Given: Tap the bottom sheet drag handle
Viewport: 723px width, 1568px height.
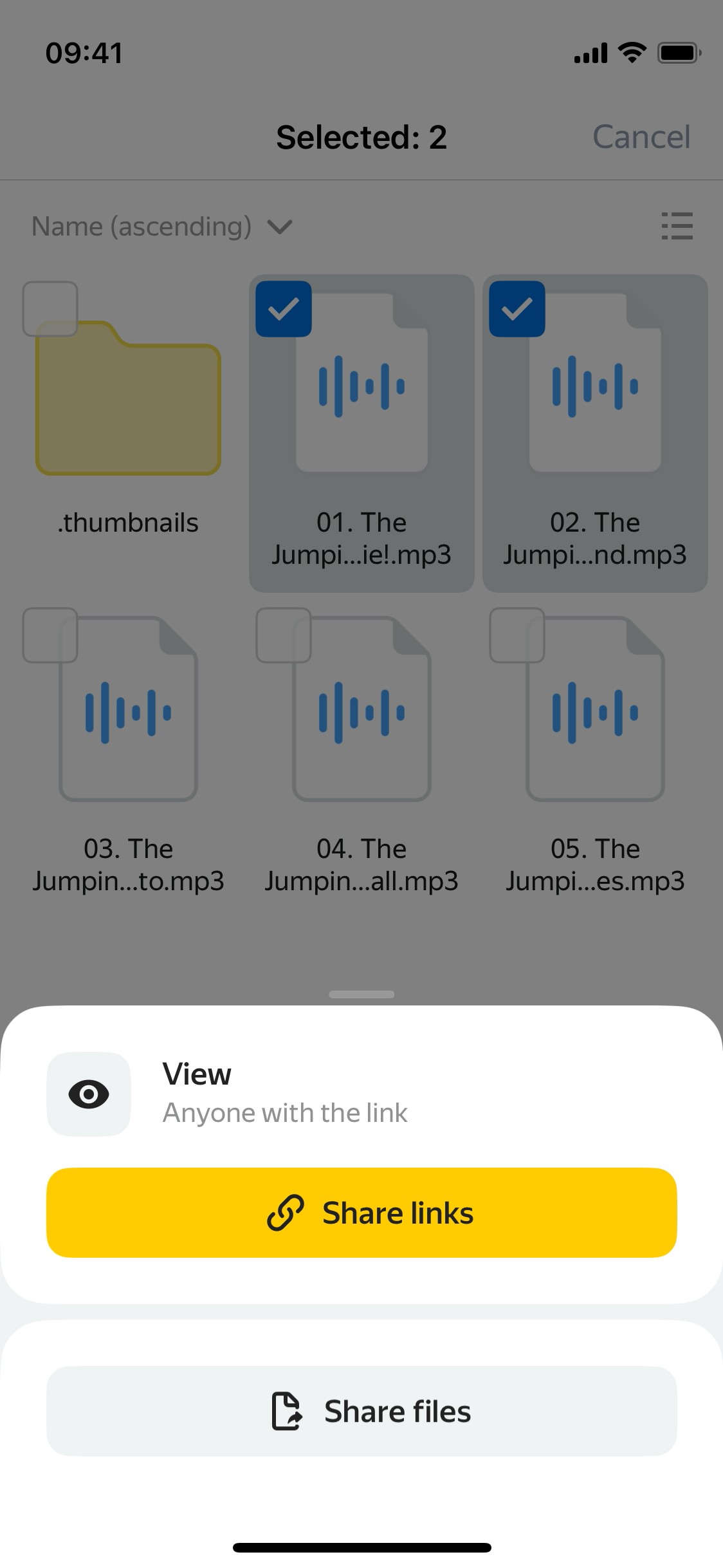Looking at the screenshot, I should pyautogui.click(x=361, y=994).
